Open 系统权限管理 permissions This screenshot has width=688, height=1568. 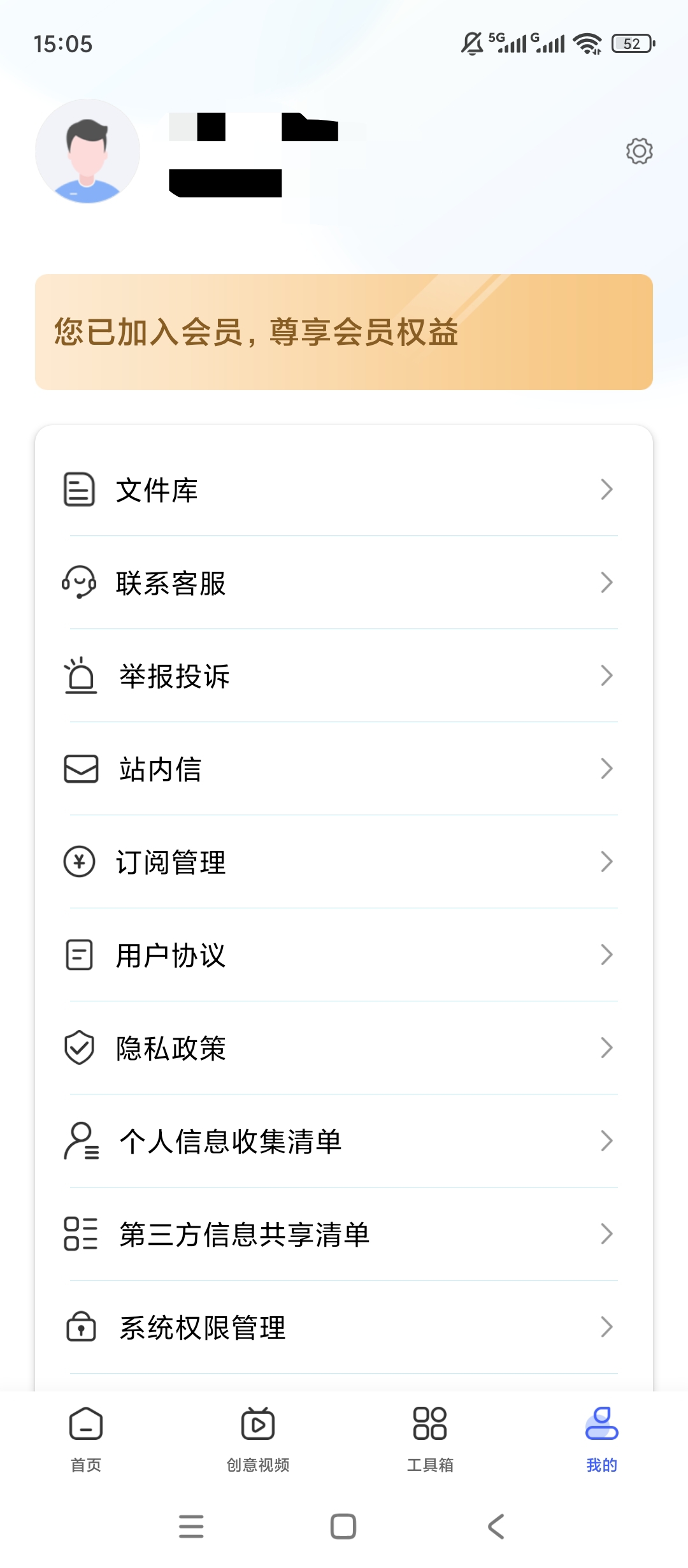click(344, 1327)
